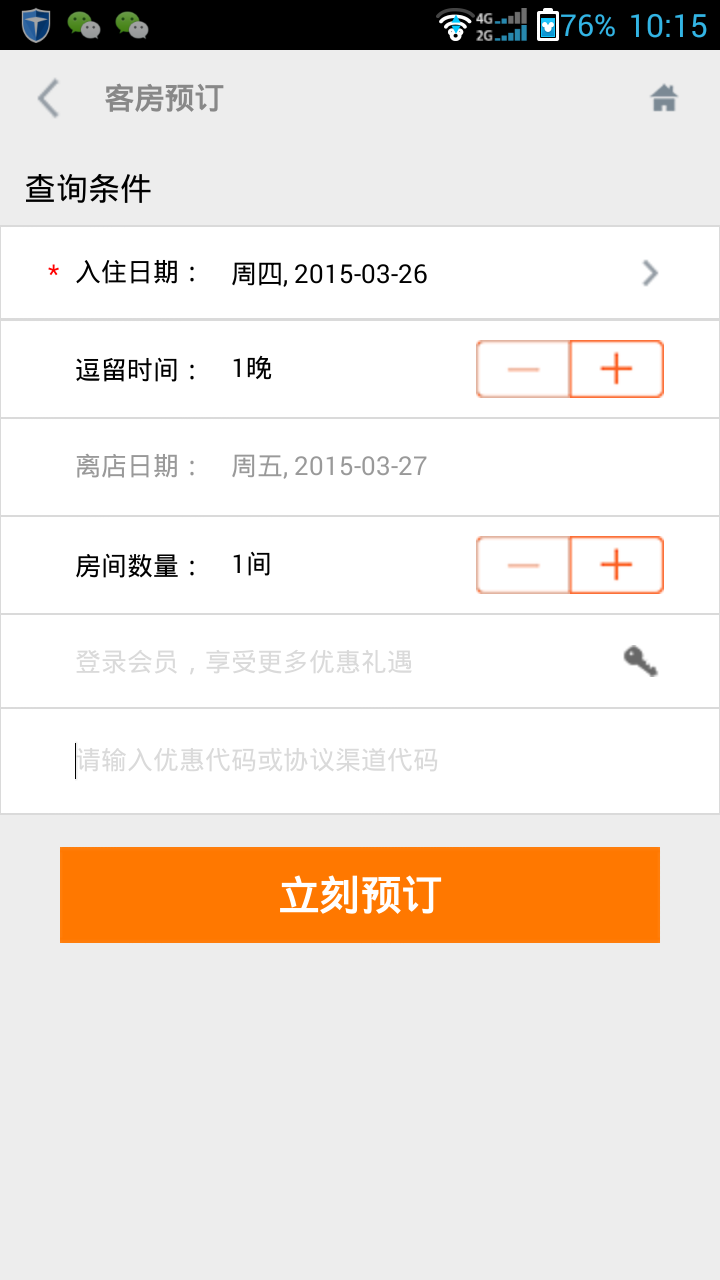
Task: Focus the 优惠代码 input field
Action: [360, 761]
